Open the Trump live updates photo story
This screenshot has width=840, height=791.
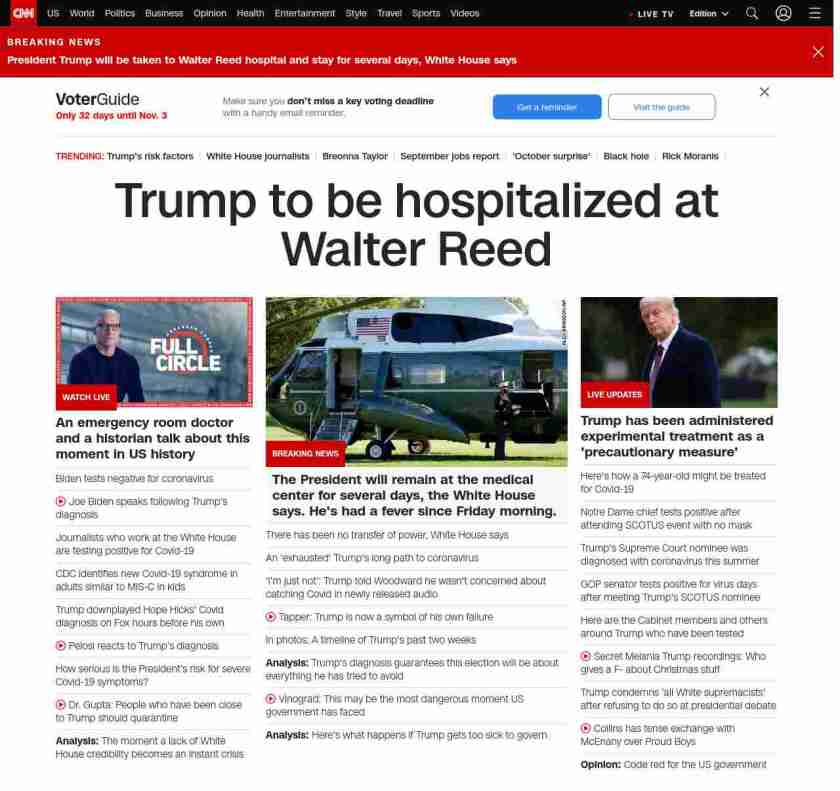click(678, 350)
